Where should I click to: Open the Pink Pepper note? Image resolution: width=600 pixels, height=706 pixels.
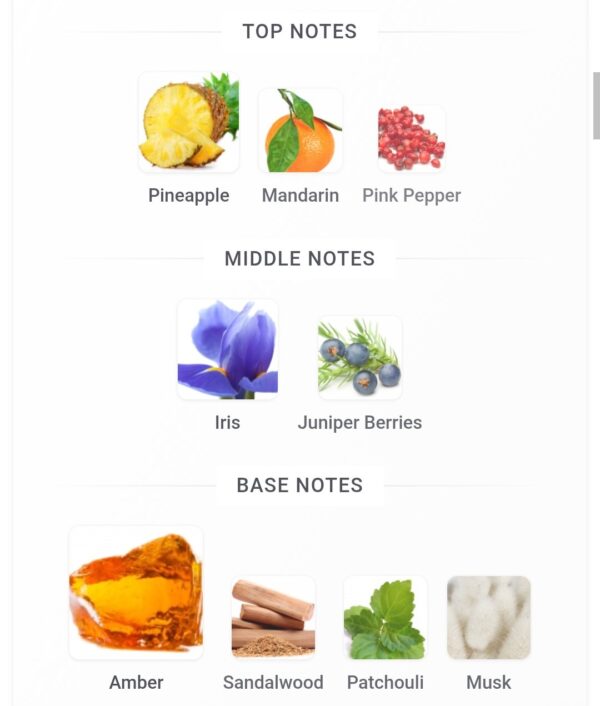(411, 138)
